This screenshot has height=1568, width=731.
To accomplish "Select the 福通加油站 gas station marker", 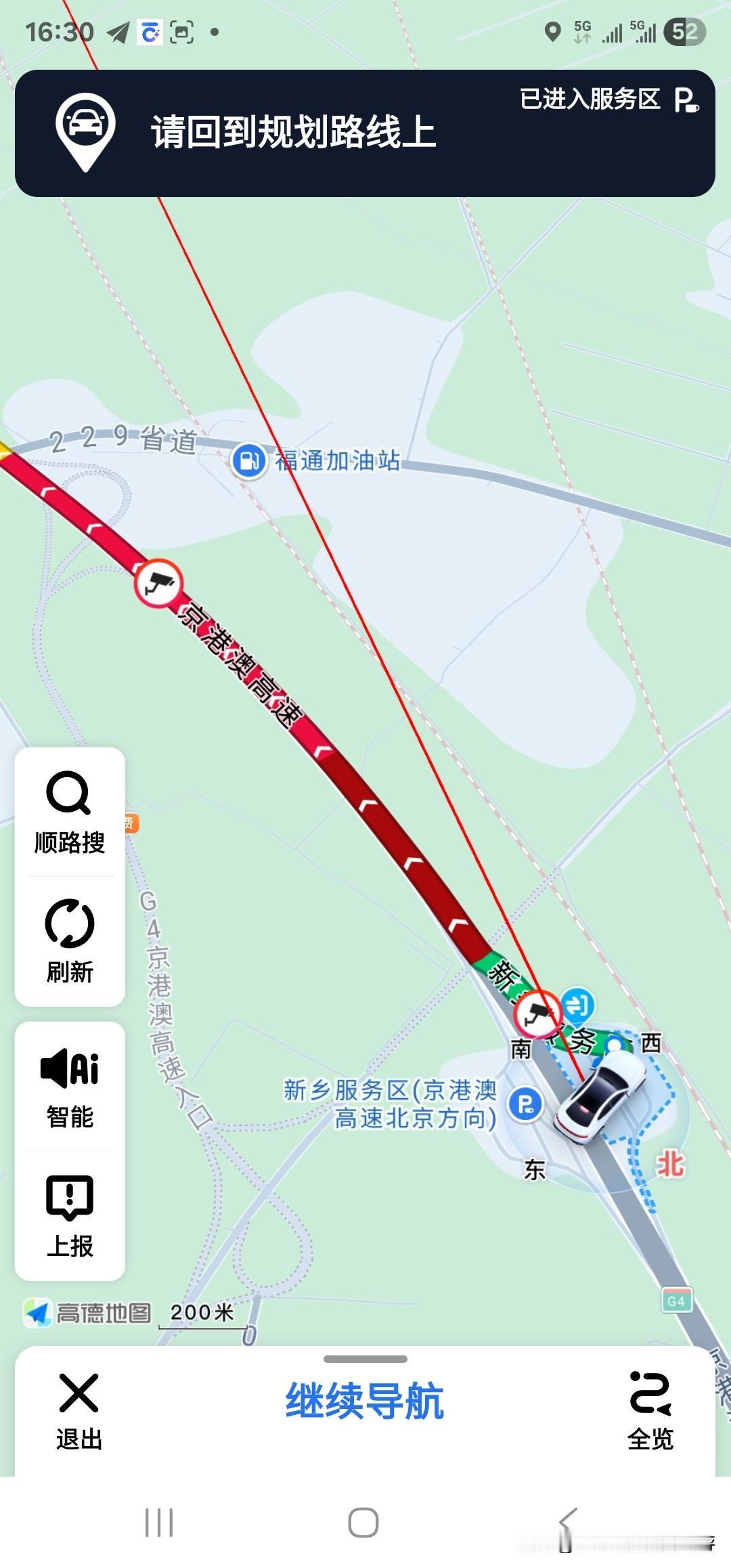I will [x=249, y=460].
